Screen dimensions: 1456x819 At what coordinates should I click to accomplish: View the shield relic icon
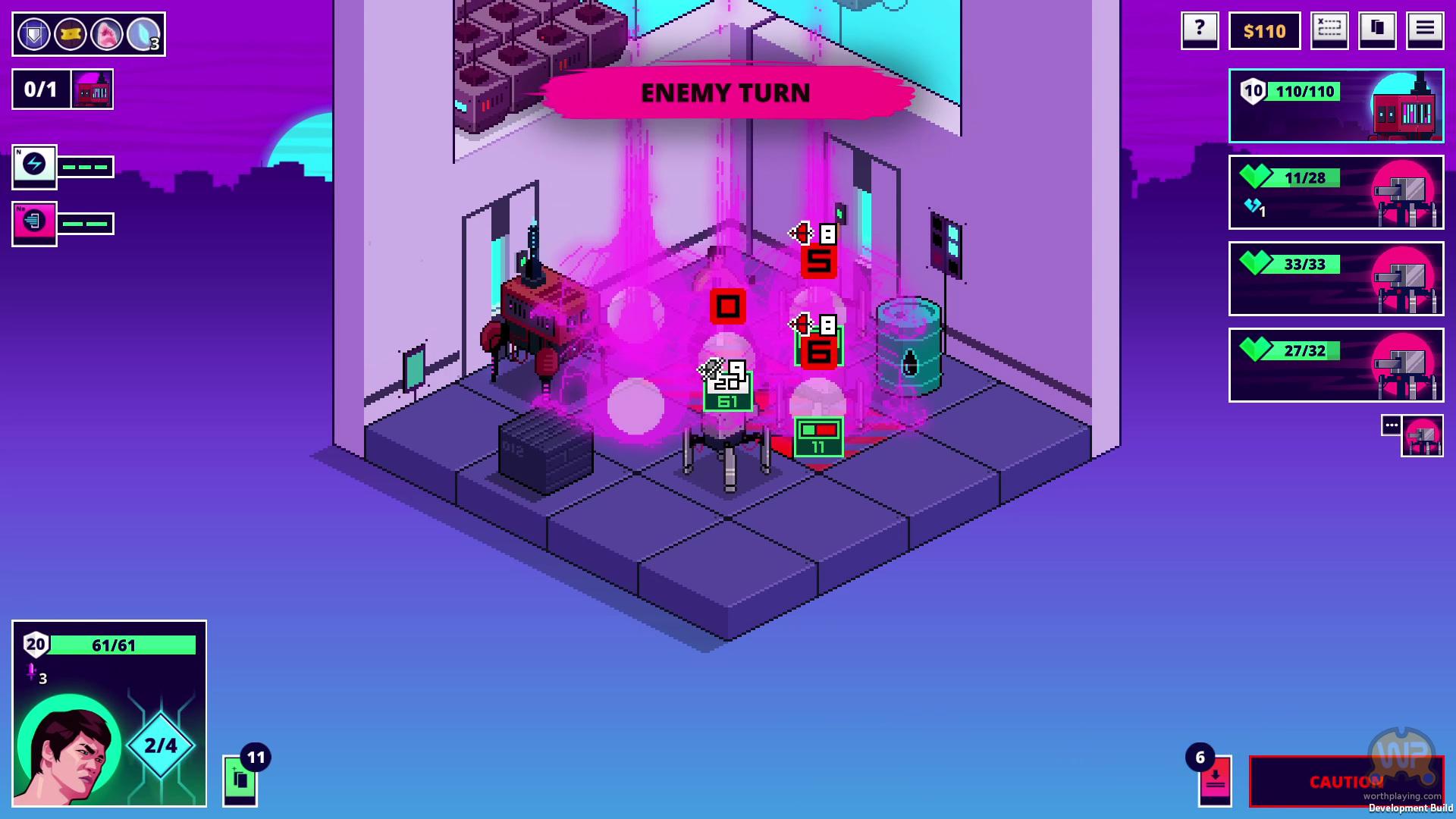[34, 35]
